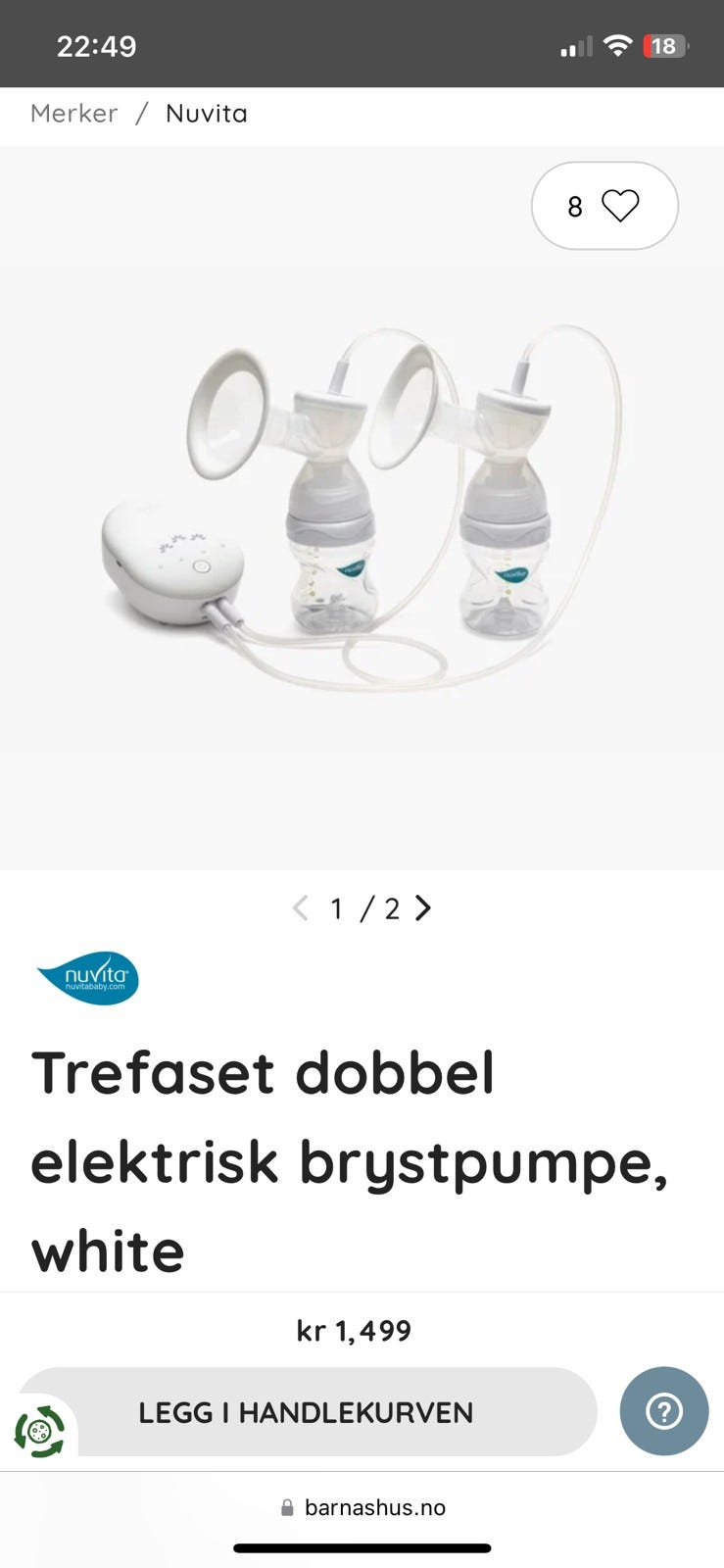Tap the barnashus.no address bar
The height and width of the screenshot is (1568, 724).
(x=362, y=1507)
